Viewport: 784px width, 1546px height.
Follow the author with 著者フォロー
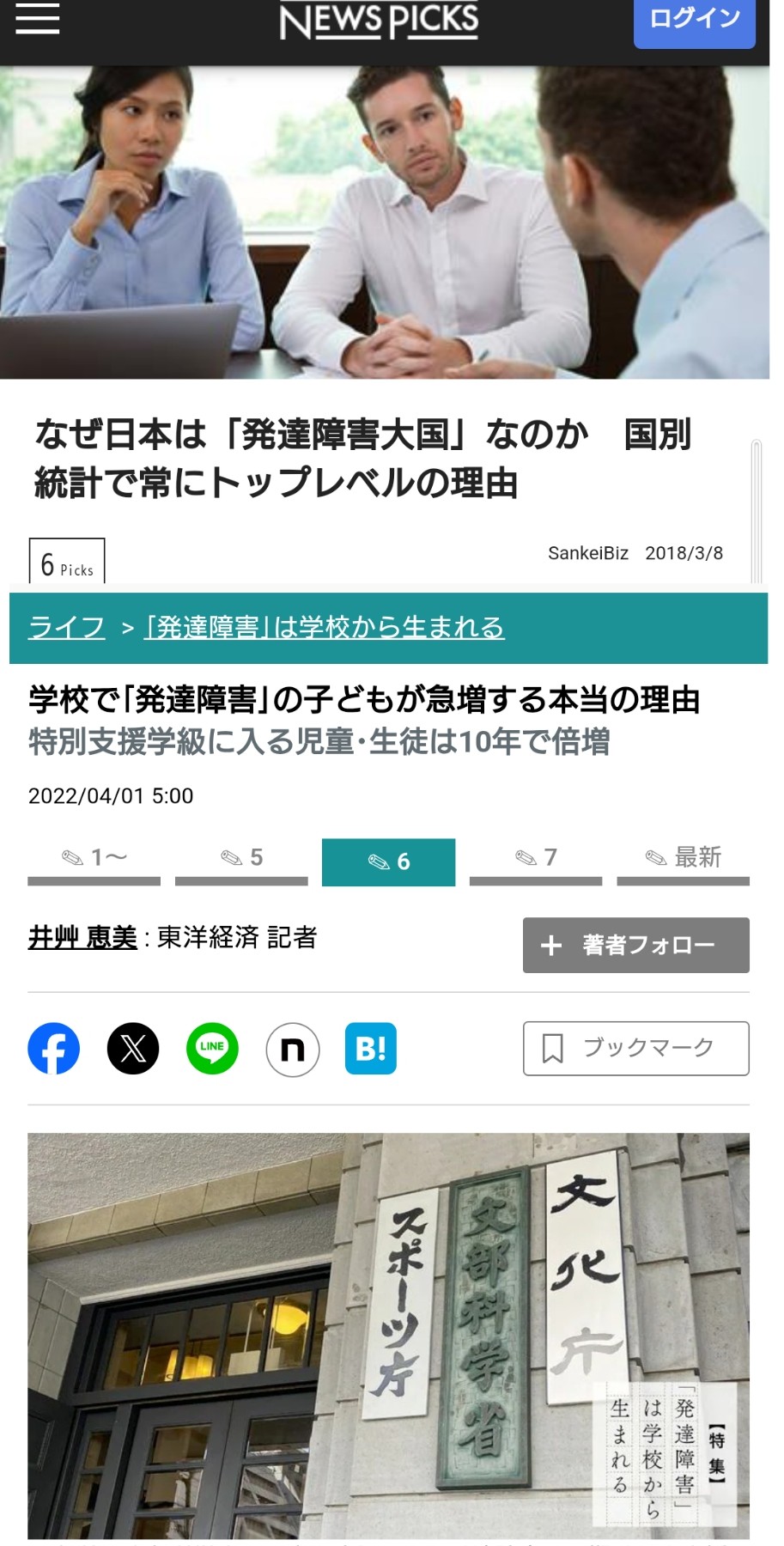point(636,945)
